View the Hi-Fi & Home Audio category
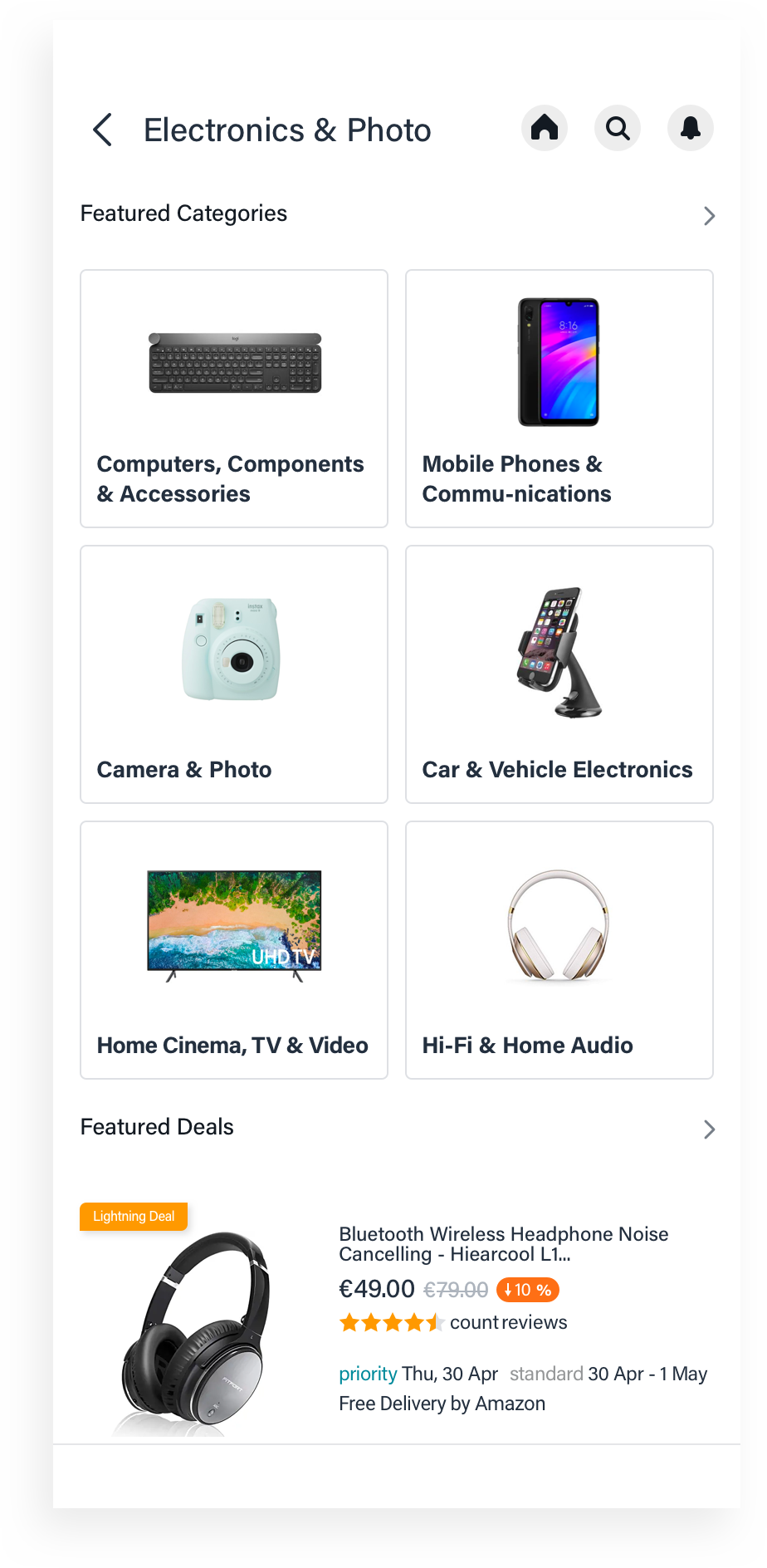Screen dimensions: 767x1568 [559, 950]
